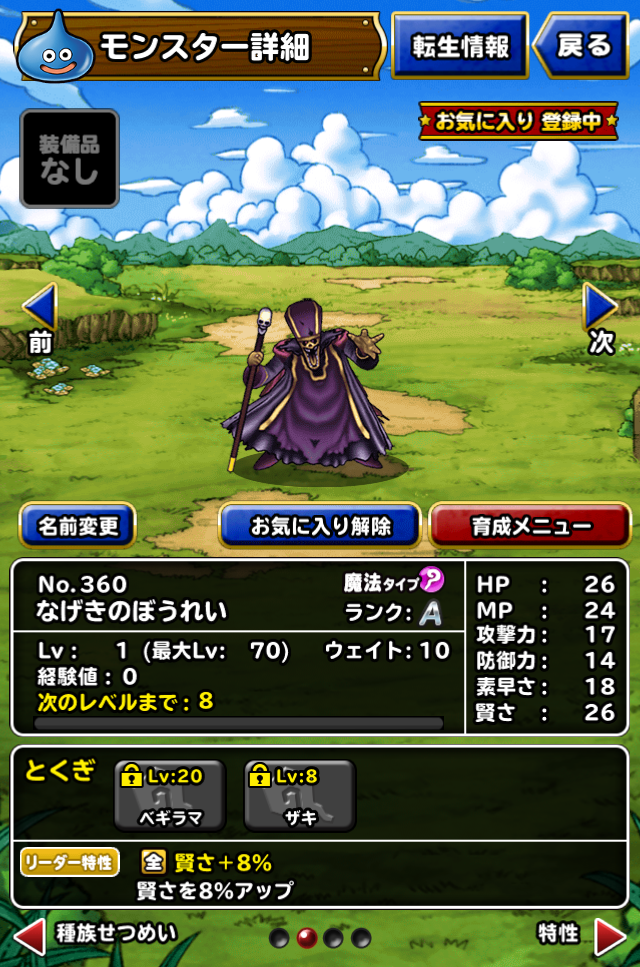640x967 pixels.
Task: Tap お気に入り解除 to remove the favorite
Action: coord(320,525)
